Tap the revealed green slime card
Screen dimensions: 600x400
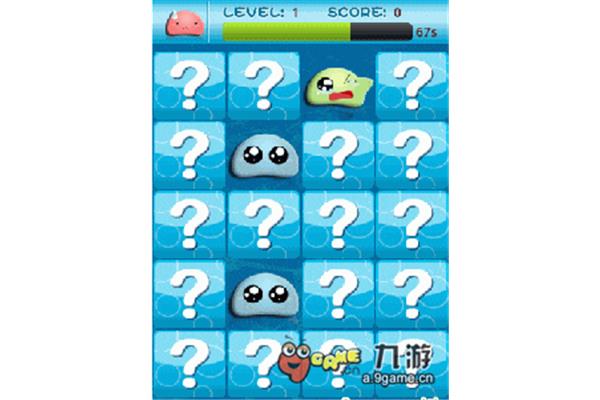(338, 86)
